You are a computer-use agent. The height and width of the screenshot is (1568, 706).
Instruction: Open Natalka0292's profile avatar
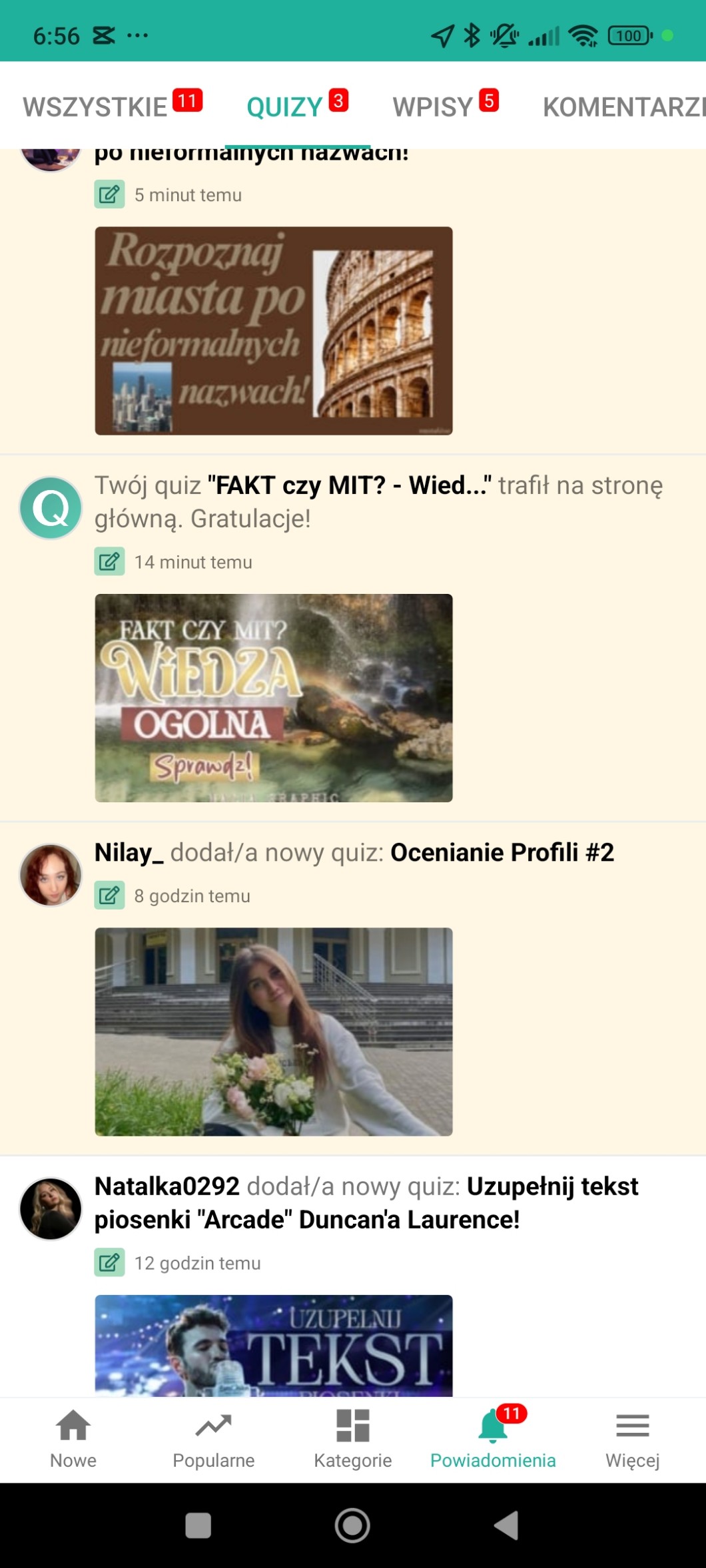[x=51, y=1208]
